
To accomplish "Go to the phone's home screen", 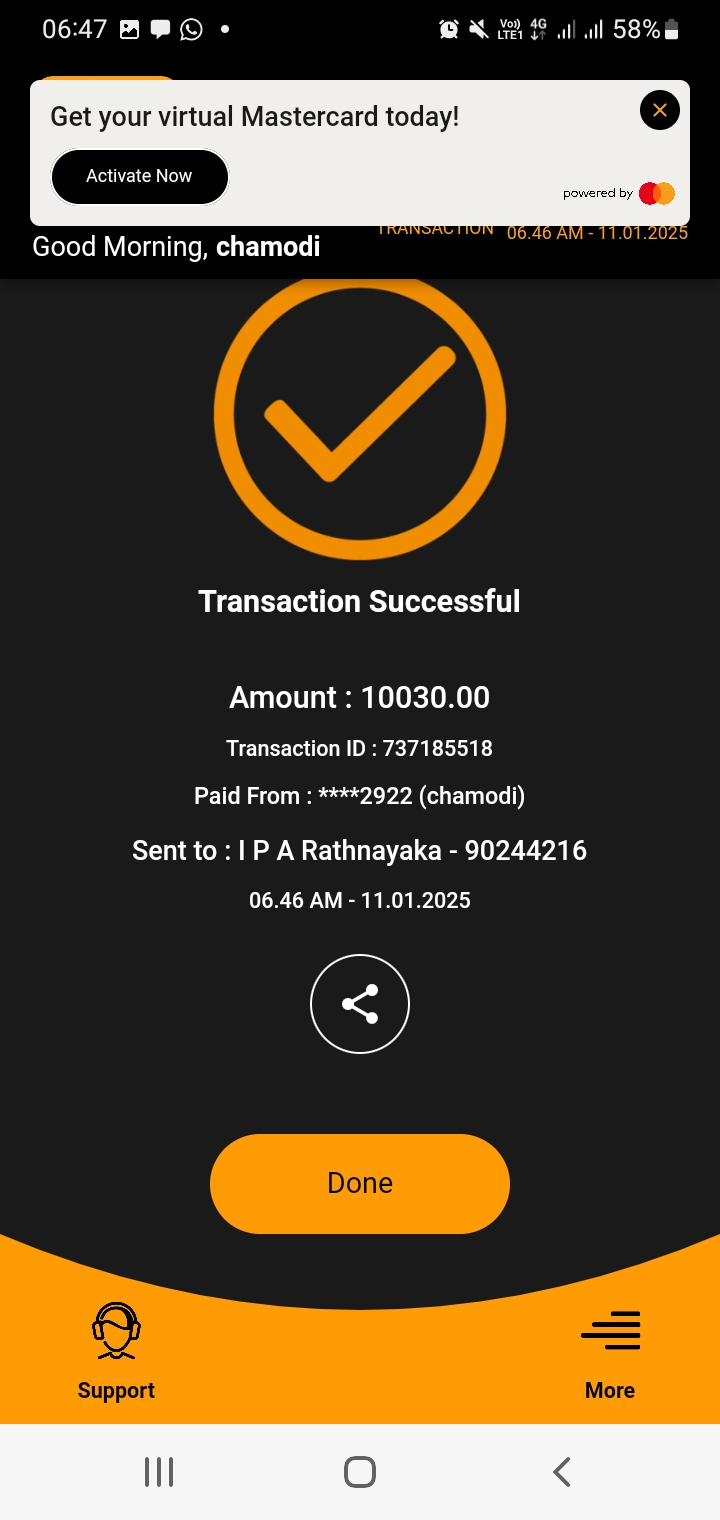I will click(x=360, y=1472).
